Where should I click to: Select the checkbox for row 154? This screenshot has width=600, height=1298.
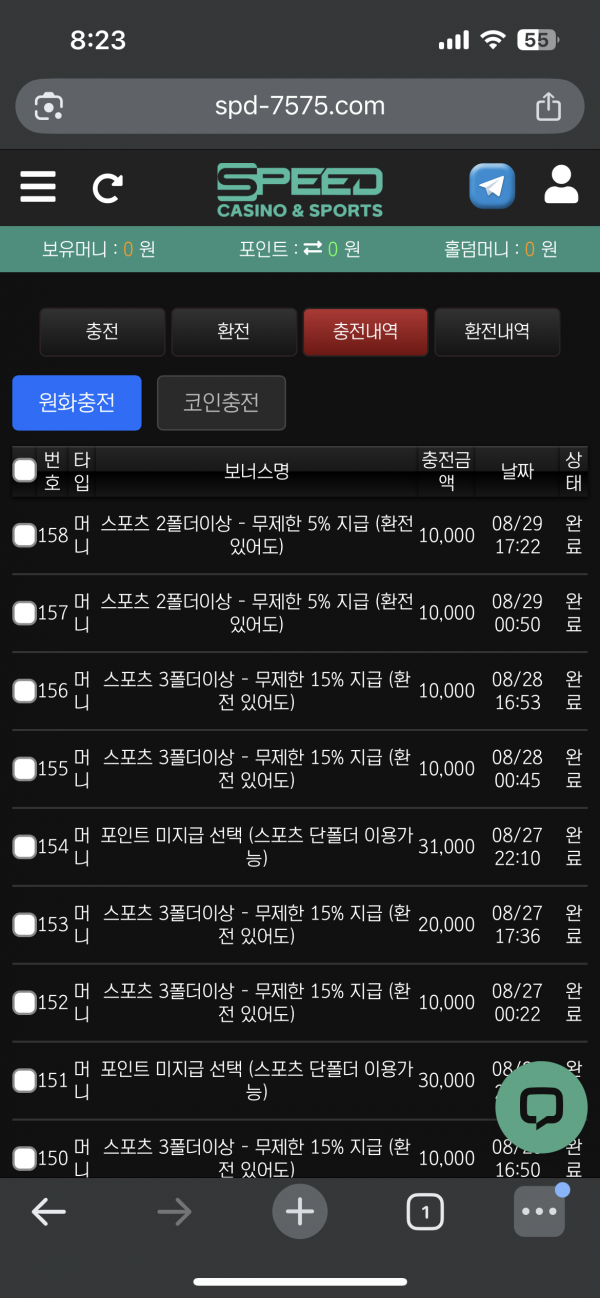(x=24, y=847)
